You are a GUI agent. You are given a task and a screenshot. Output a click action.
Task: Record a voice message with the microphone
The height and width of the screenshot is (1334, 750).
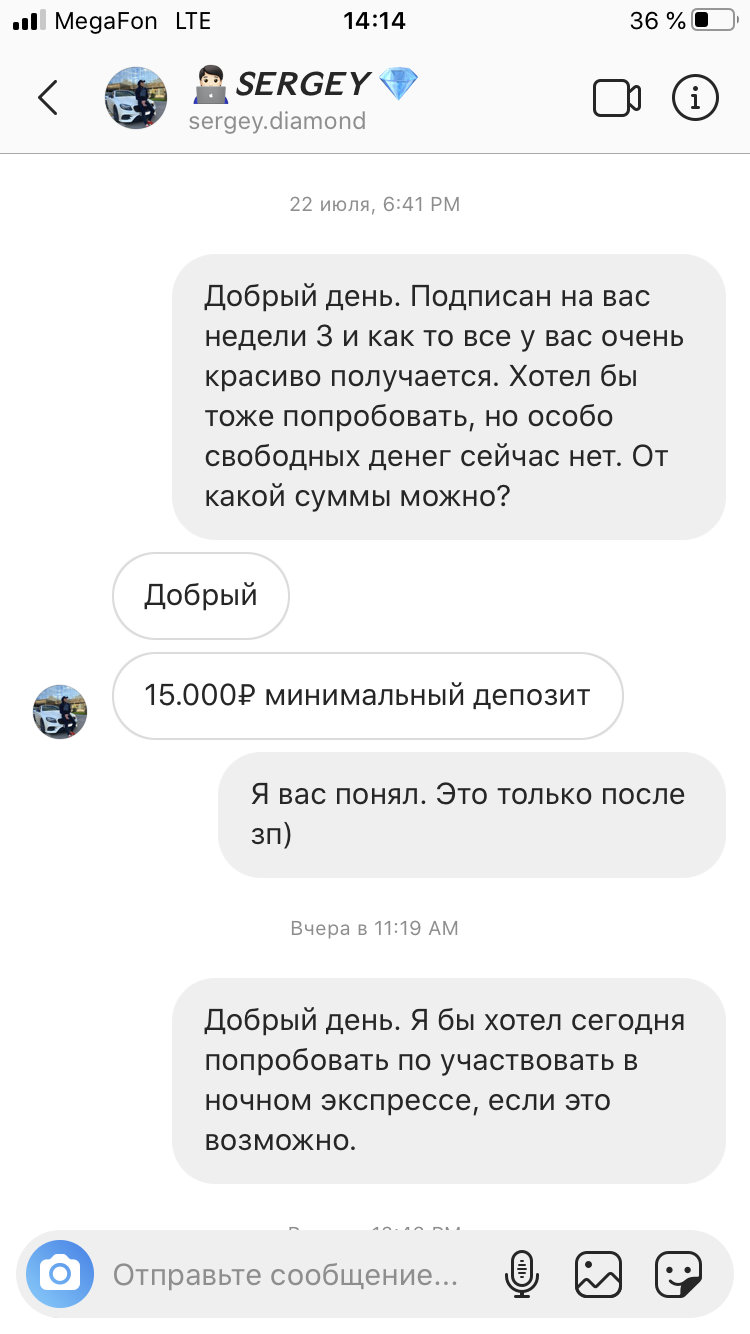click(x=521, y=1274)
